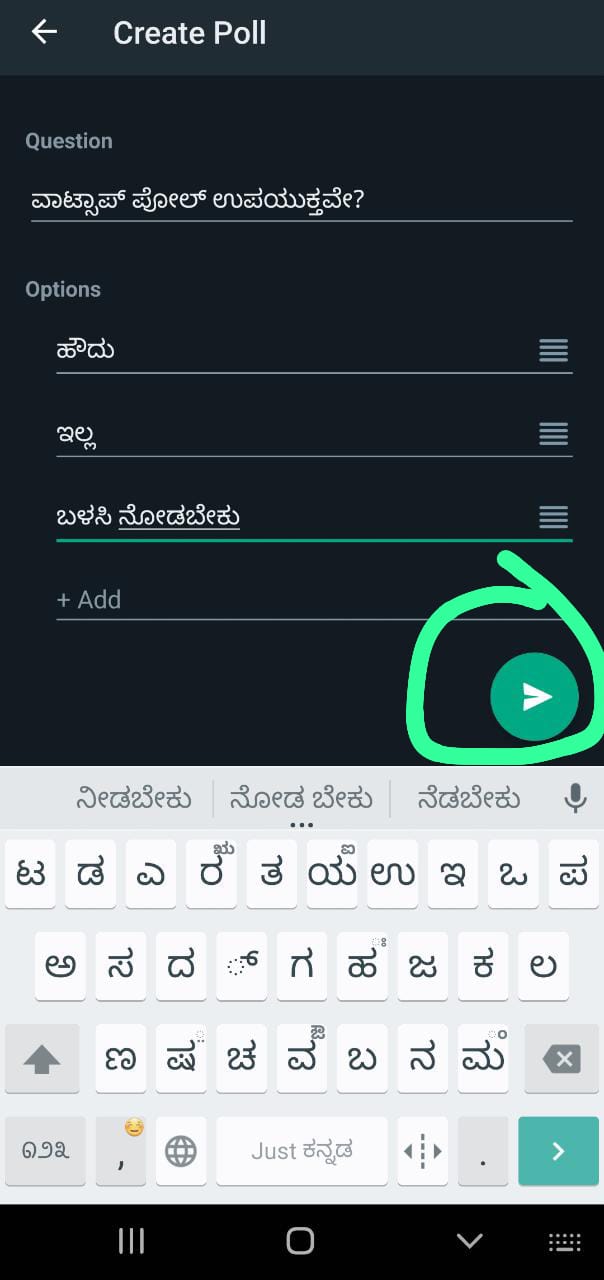The height and width of the screenshot is (1280, 604).
Task: Tap the reorder handle beside ಬಳಸಿ ನೋಡಬೇಕು
Action: tap(553, 517)
